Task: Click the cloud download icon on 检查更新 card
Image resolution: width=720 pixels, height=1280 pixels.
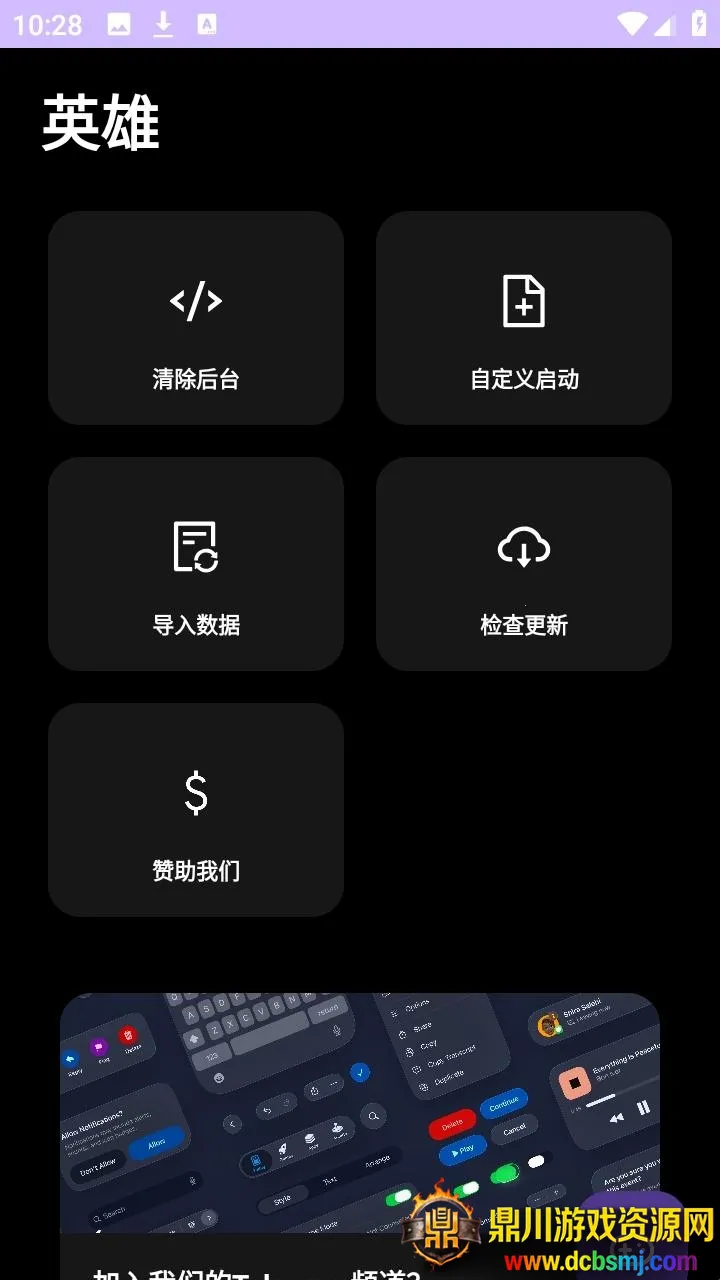Action: point(524,545)
